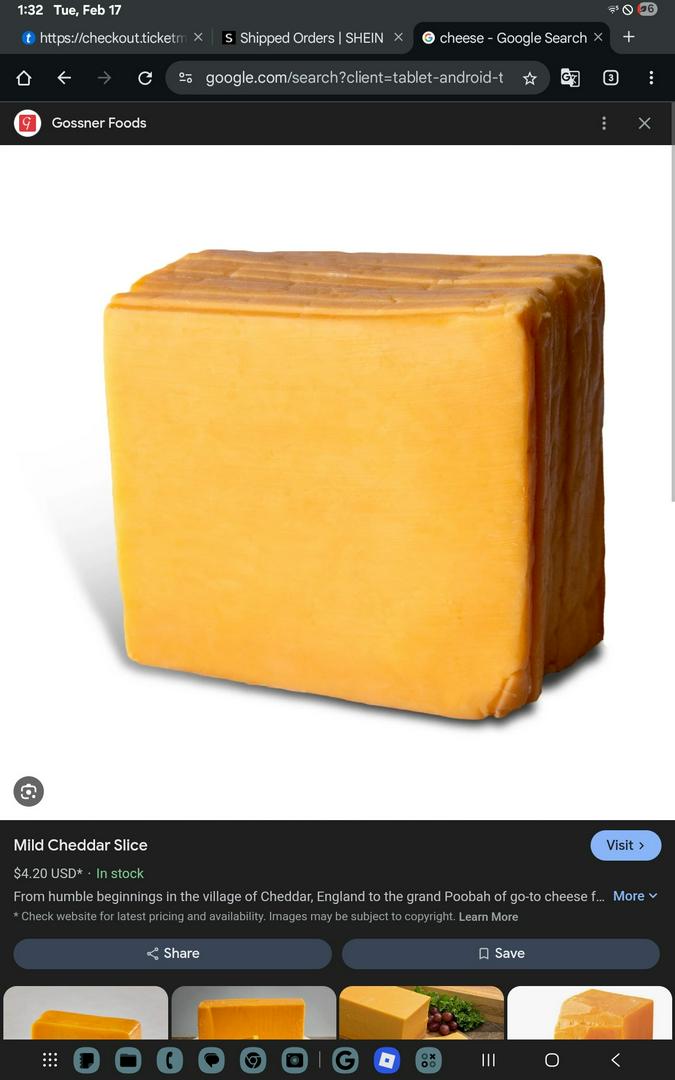675x1080 pixels.
Task: Tap the system home button
Action: pos(551,1060)
